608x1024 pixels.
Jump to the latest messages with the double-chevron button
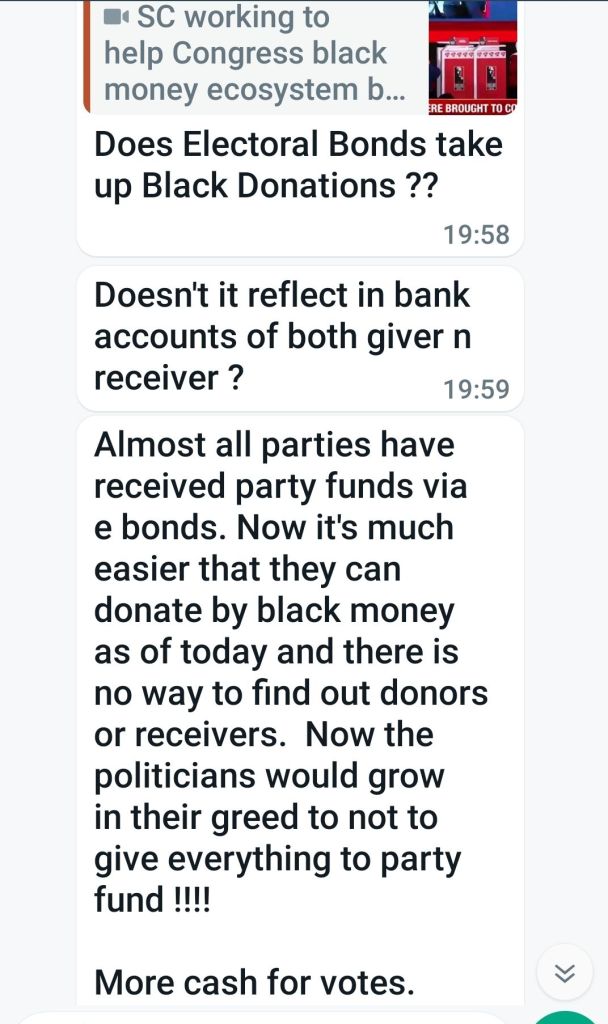coord(565,973)
